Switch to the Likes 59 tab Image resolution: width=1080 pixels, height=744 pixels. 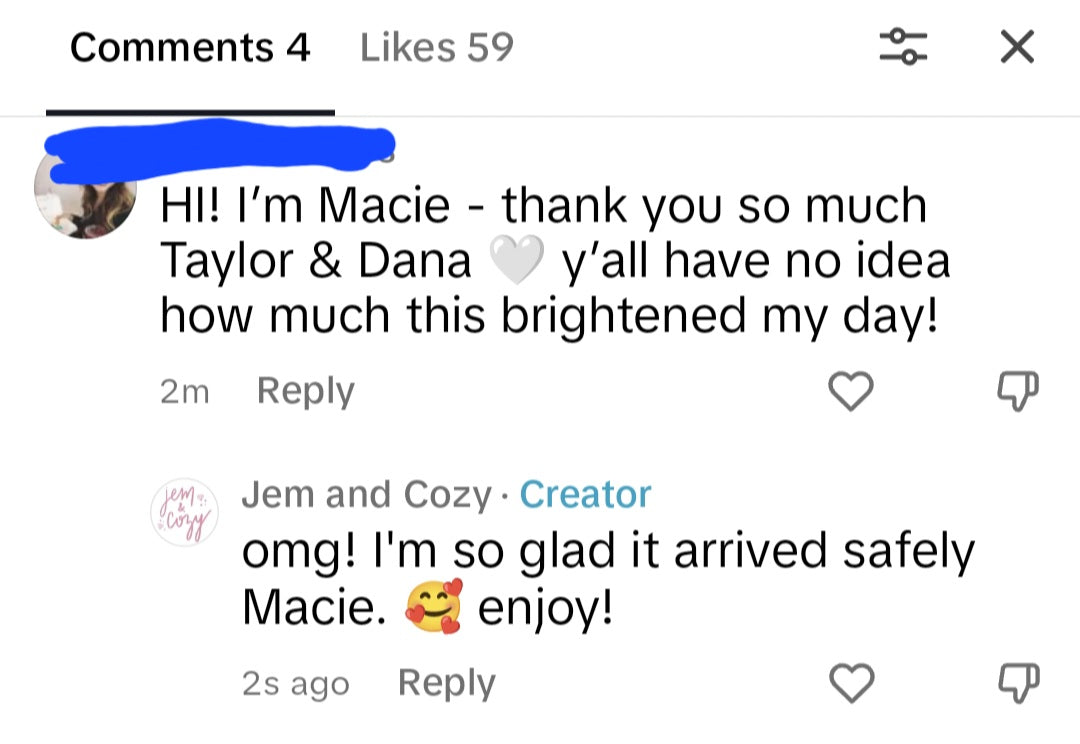click(x=436, y=47)
